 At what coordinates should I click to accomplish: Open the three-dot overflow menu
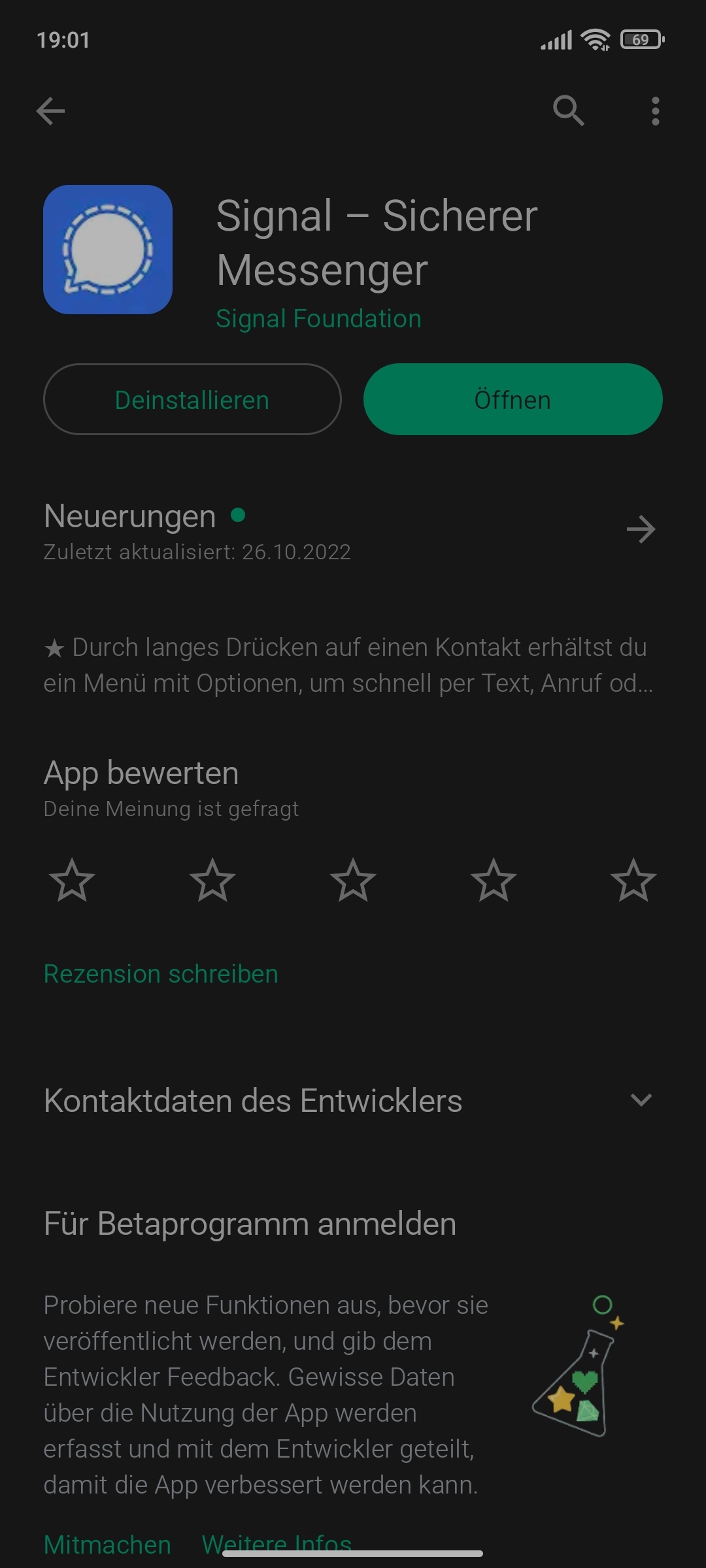click(x=655, y=111)
